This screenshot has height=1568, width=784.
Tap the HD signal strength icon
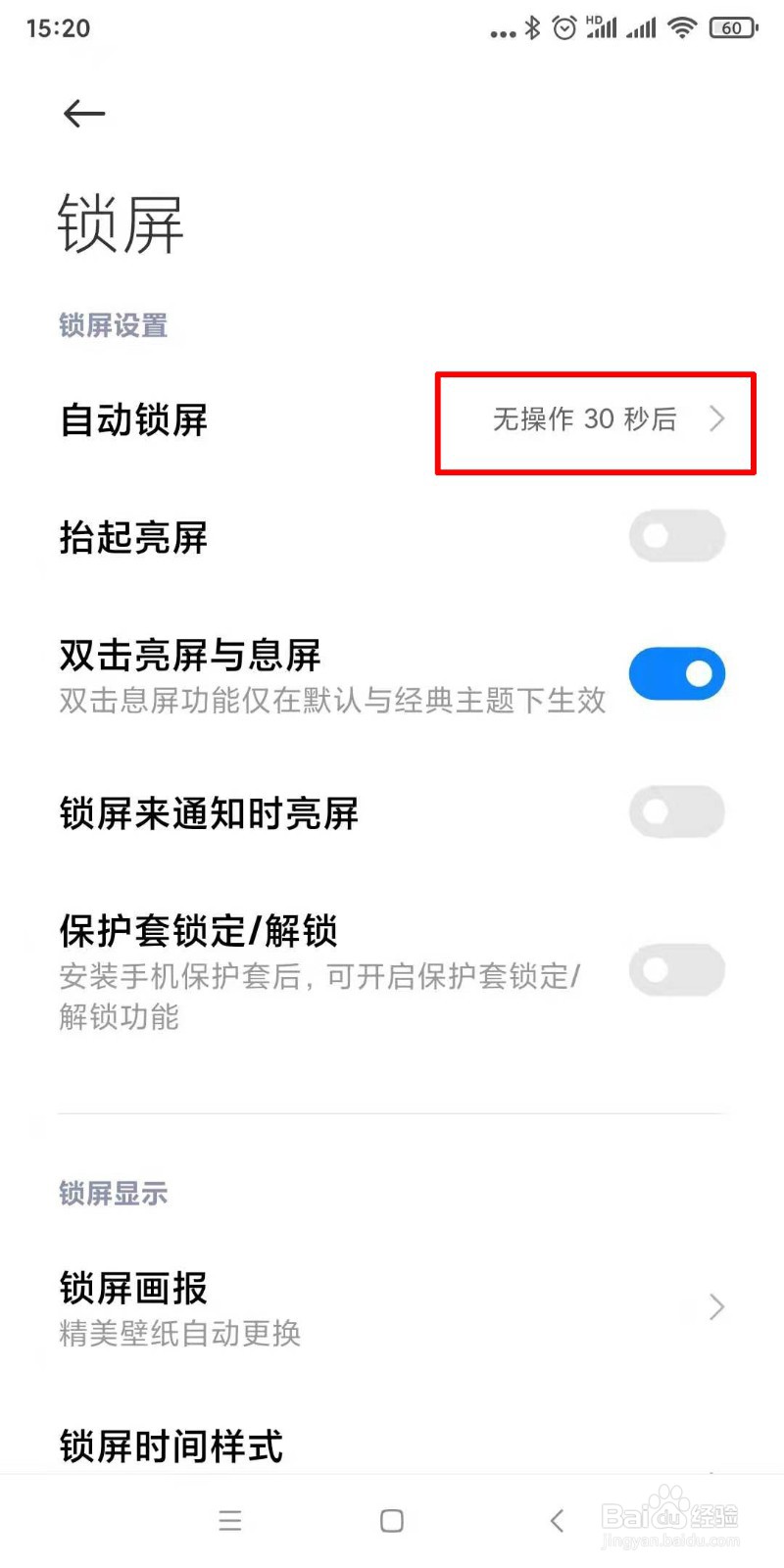[600, 27]
